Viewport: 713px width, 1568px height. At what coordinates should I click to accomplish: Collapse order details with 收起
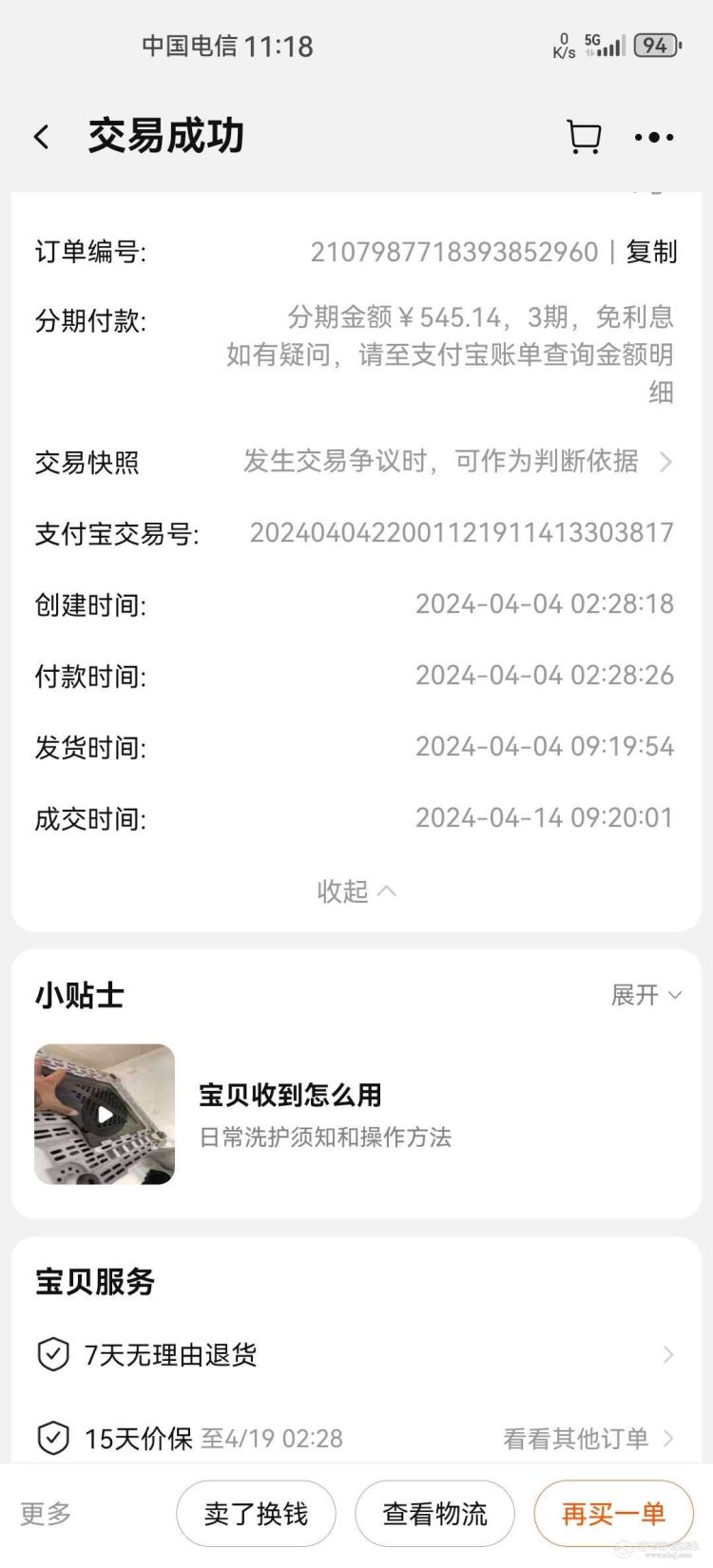pos(356,890)
